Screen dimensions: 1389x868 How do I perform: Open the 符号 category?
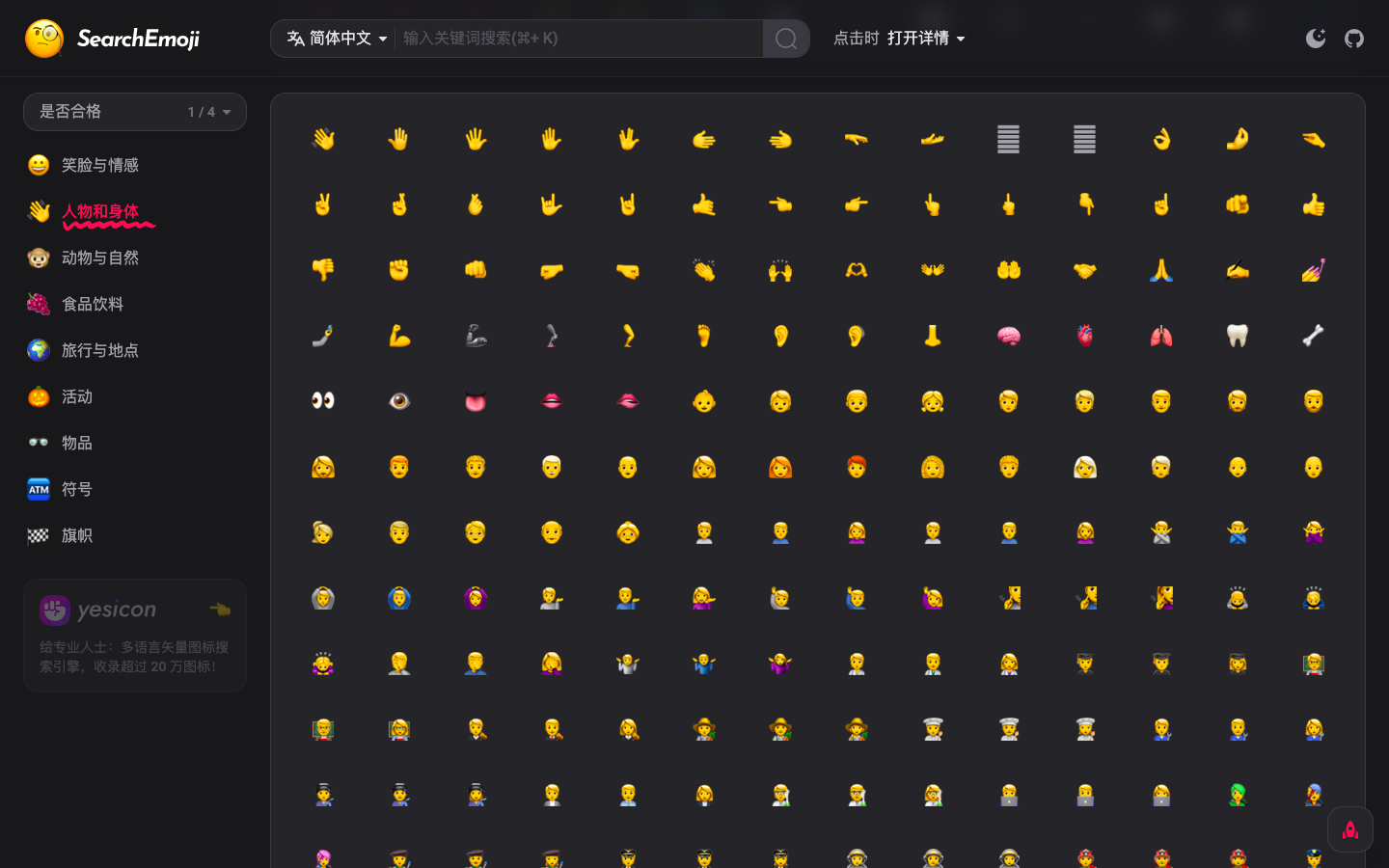76,489
